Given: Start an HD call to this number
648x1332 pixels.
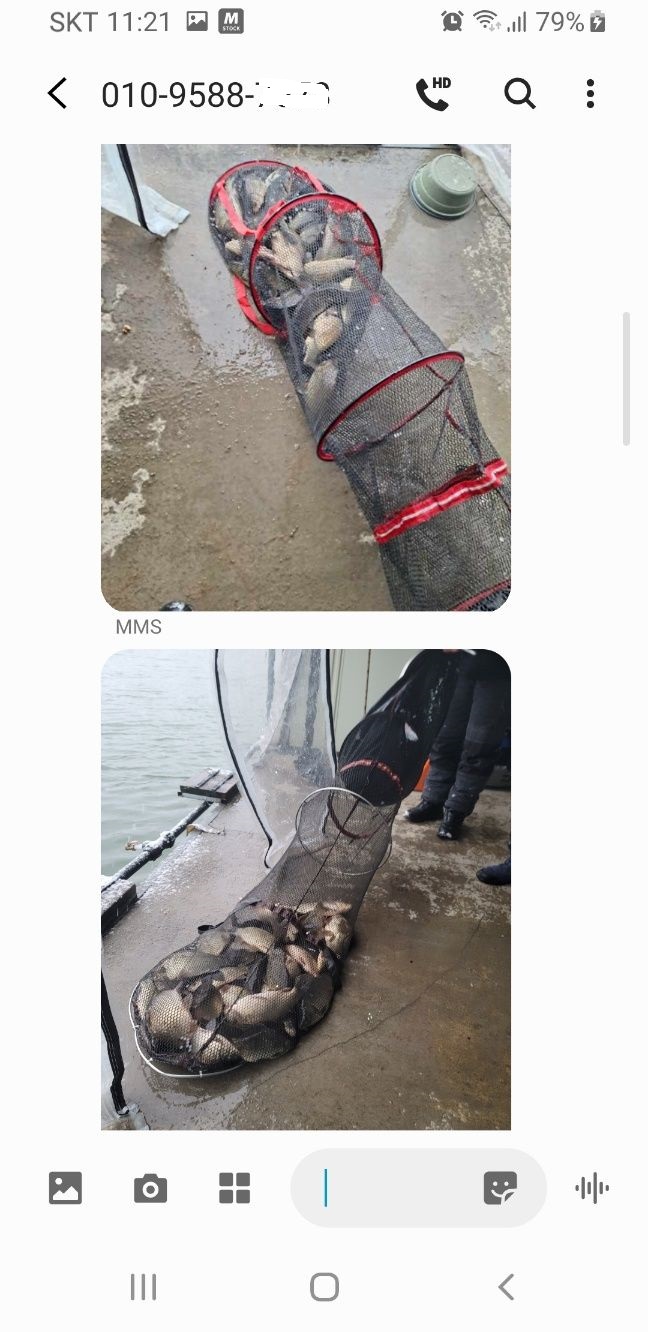Looking at the screenshot, I should [432, 94].
